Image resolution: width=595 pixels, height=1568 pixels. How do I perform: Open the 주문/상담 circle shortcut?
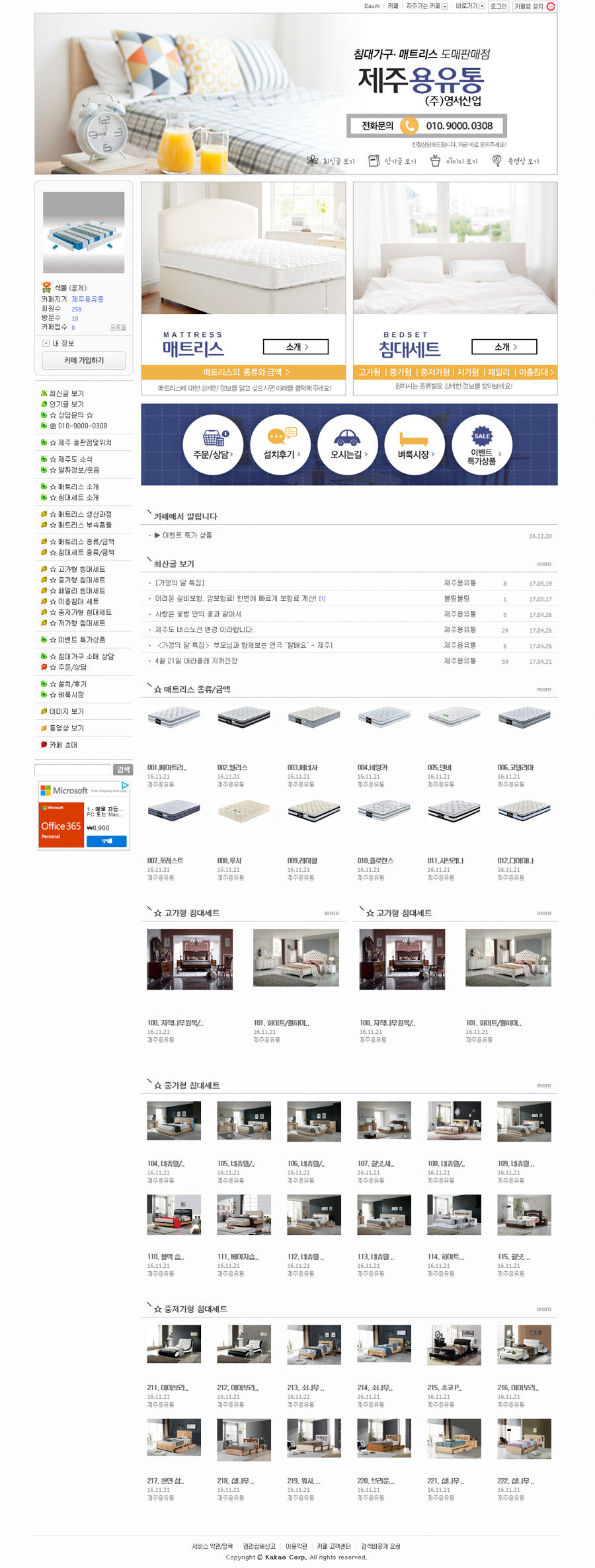coord(213,445)
